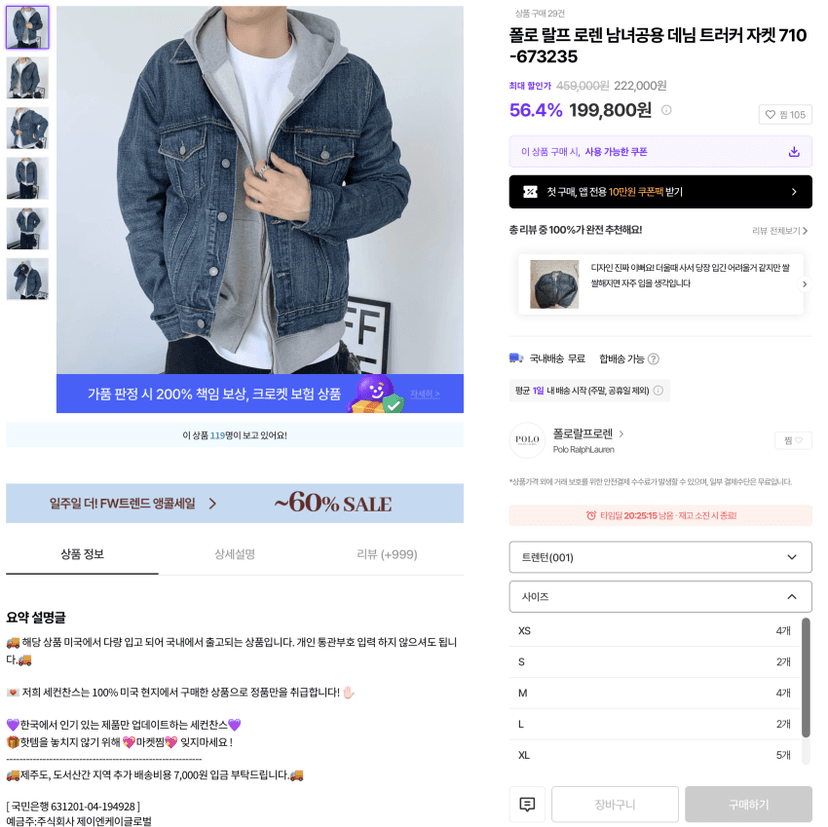View 자세히 details of counterfeit insurance

click(425, 394)
